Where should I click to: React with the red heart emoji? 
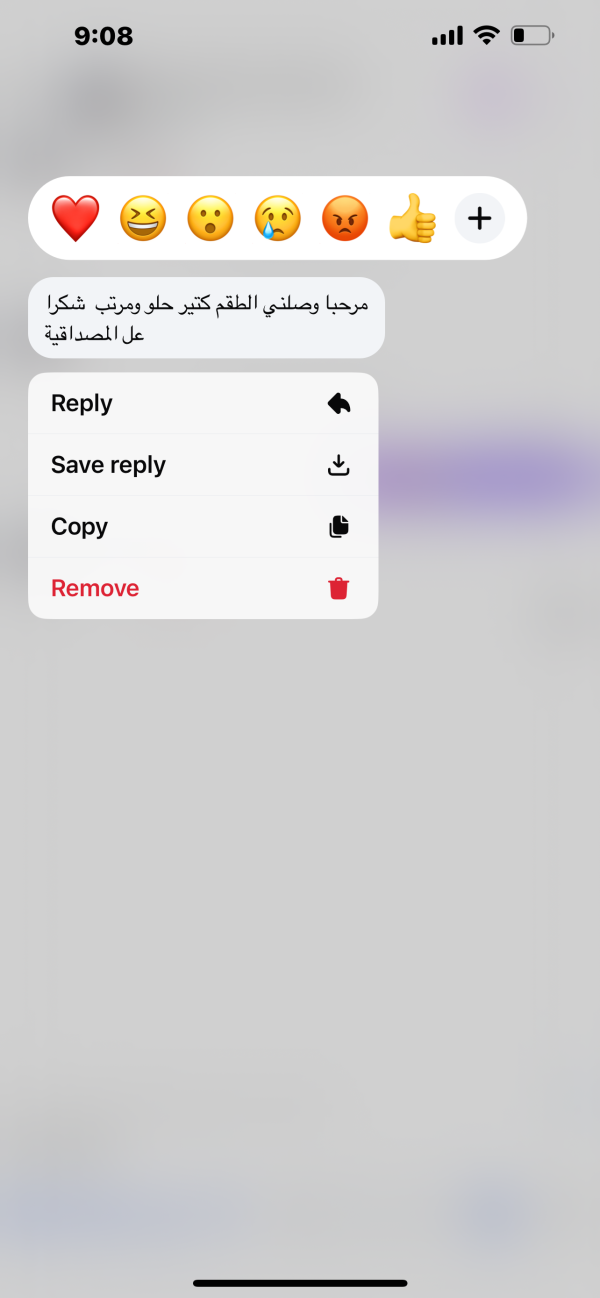pyautogui.click(x=76, y=218)
